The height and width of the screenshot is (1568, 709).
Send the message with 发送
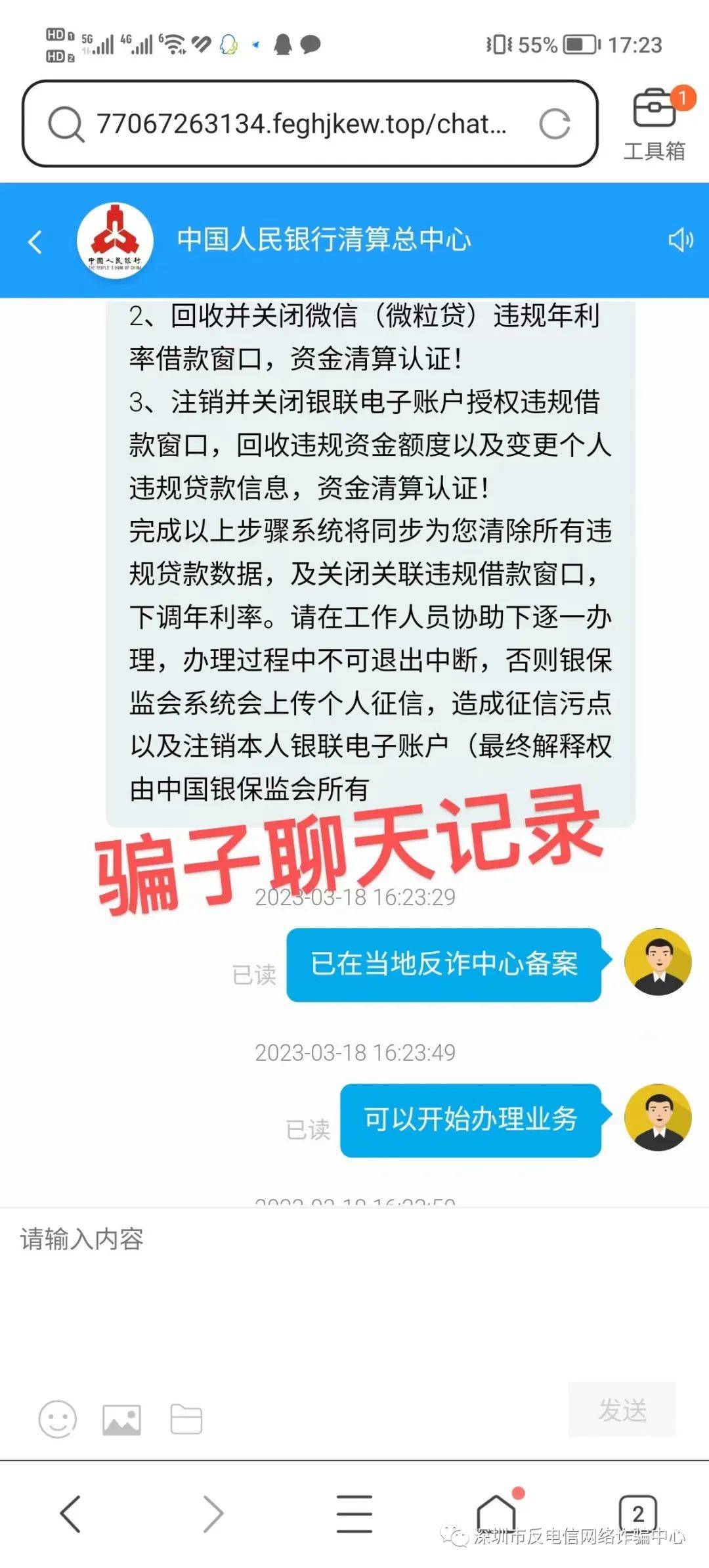point(622,1410)
